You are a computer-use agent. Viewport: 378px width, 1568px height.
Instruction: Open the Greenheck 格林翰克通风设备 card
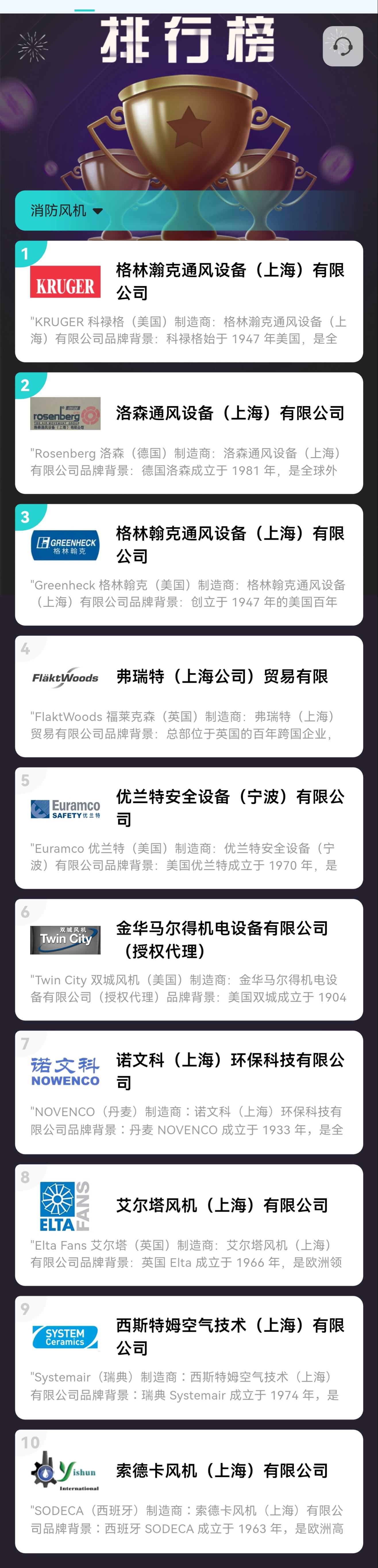coord(189,564)
